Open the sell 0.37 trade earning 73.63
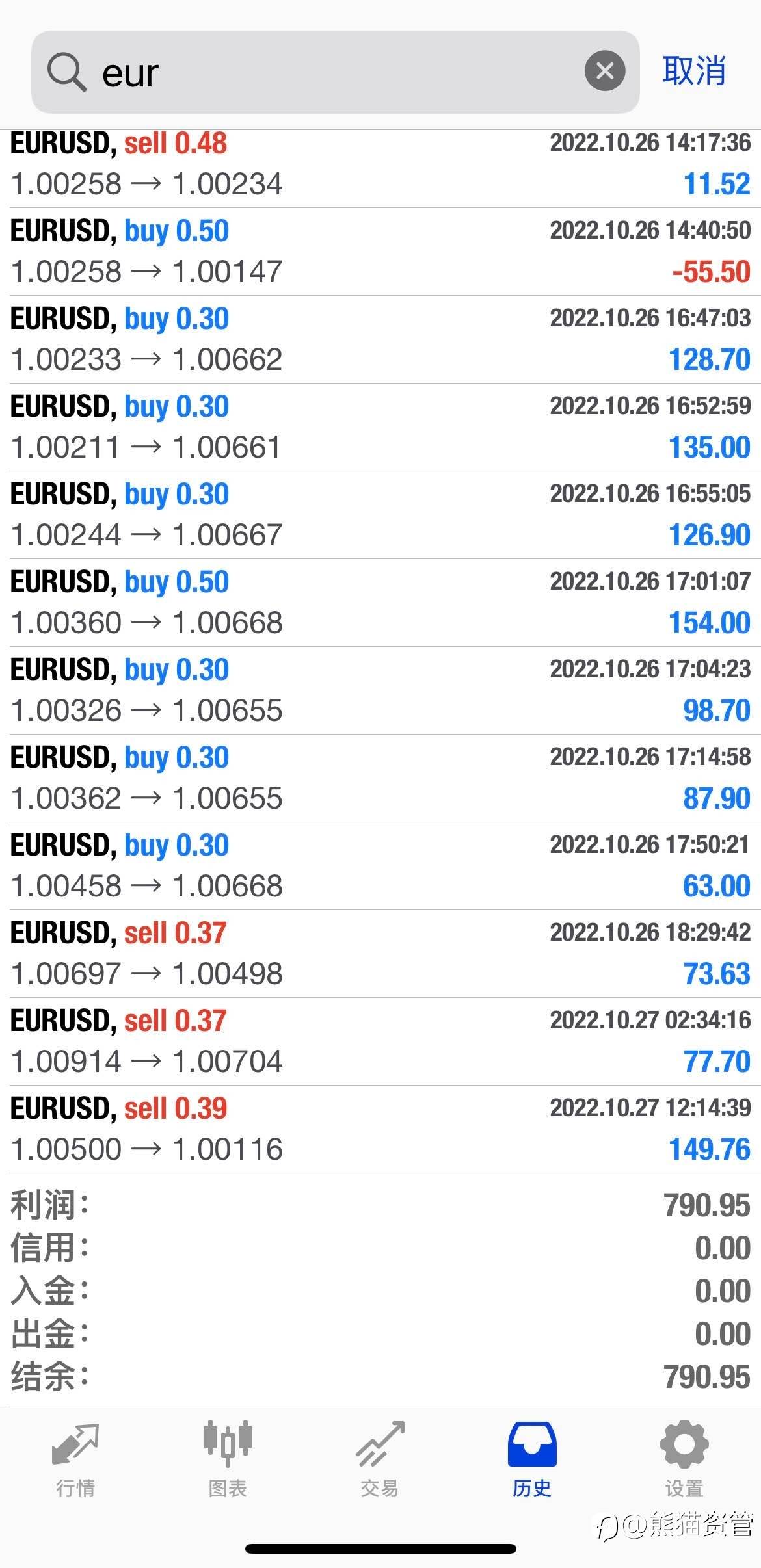761x1568 pixels. click(x=380, y=954)
